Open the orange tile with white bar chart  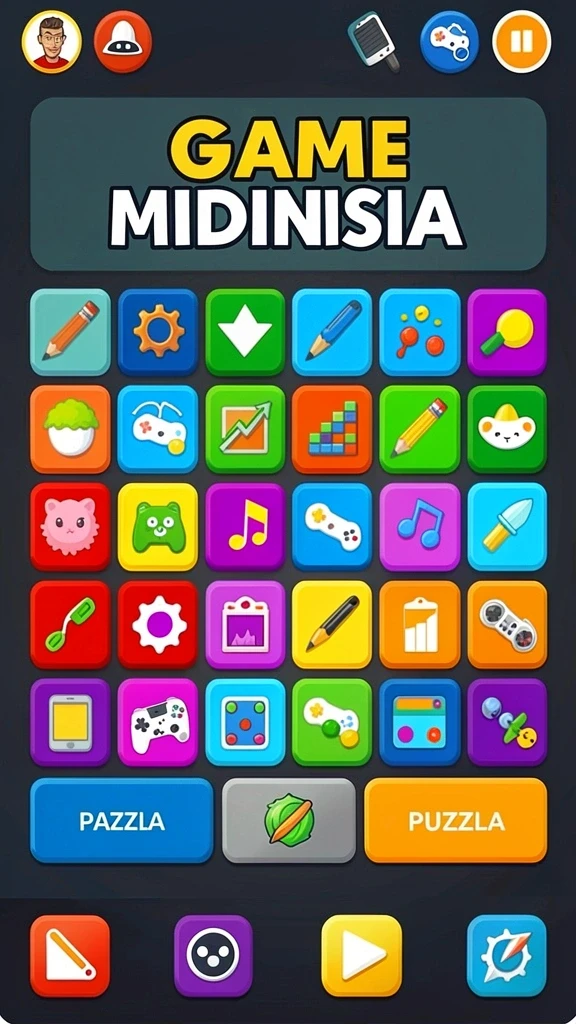click(420, 624)
